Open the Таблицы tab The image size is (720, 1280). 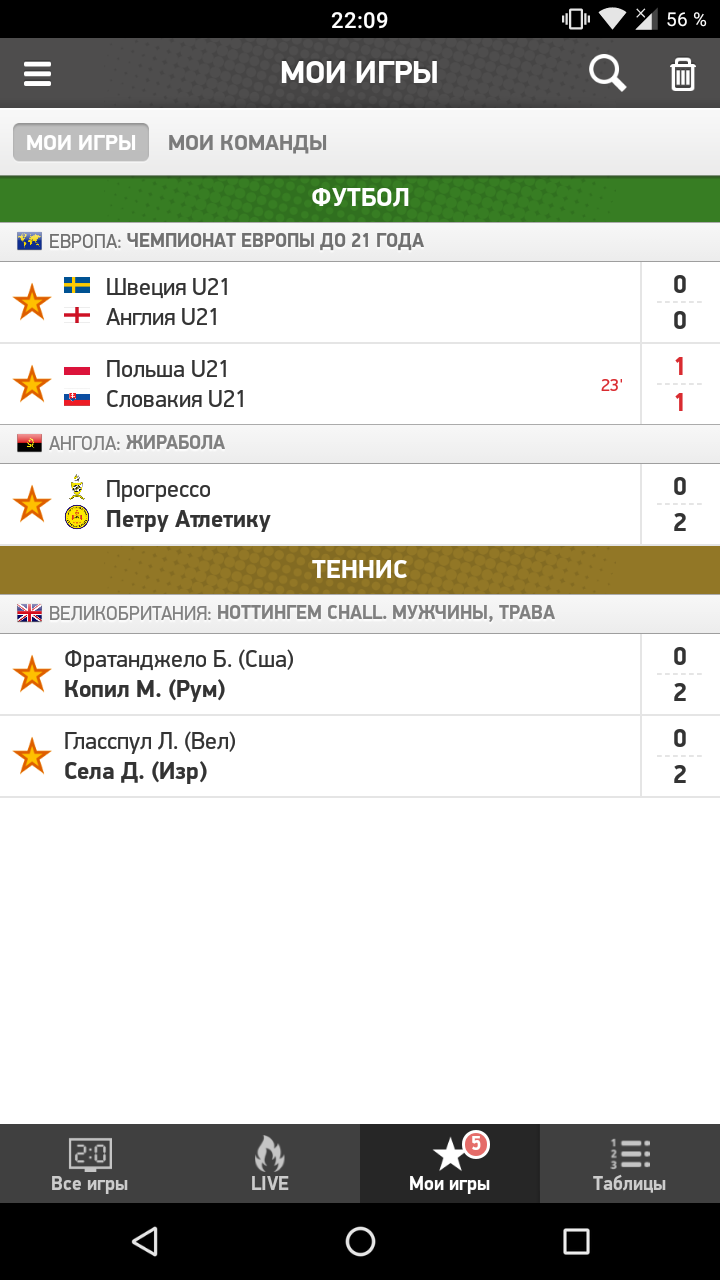630,1164
